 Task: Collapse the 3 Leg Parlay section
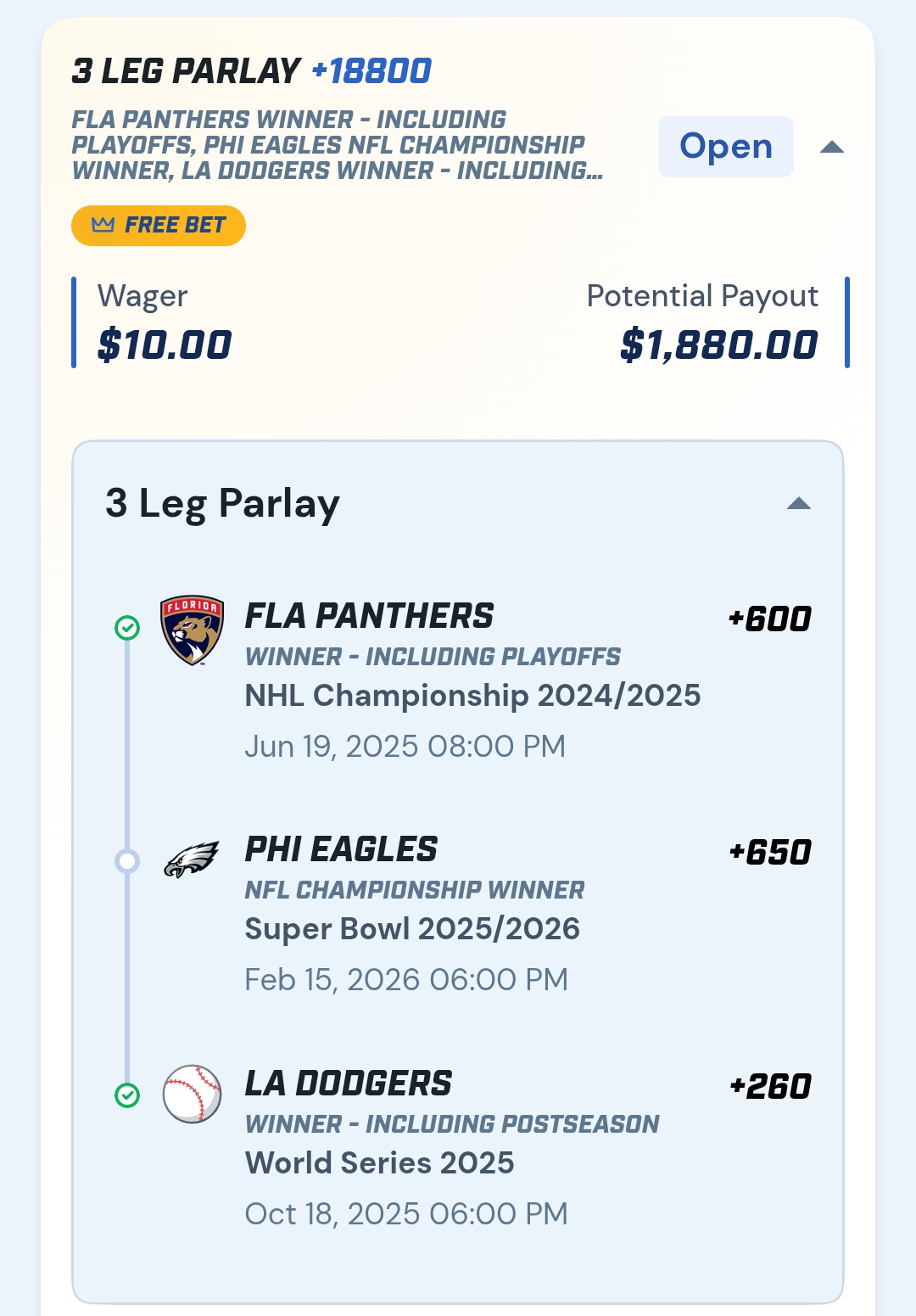[x=799, y=503]
